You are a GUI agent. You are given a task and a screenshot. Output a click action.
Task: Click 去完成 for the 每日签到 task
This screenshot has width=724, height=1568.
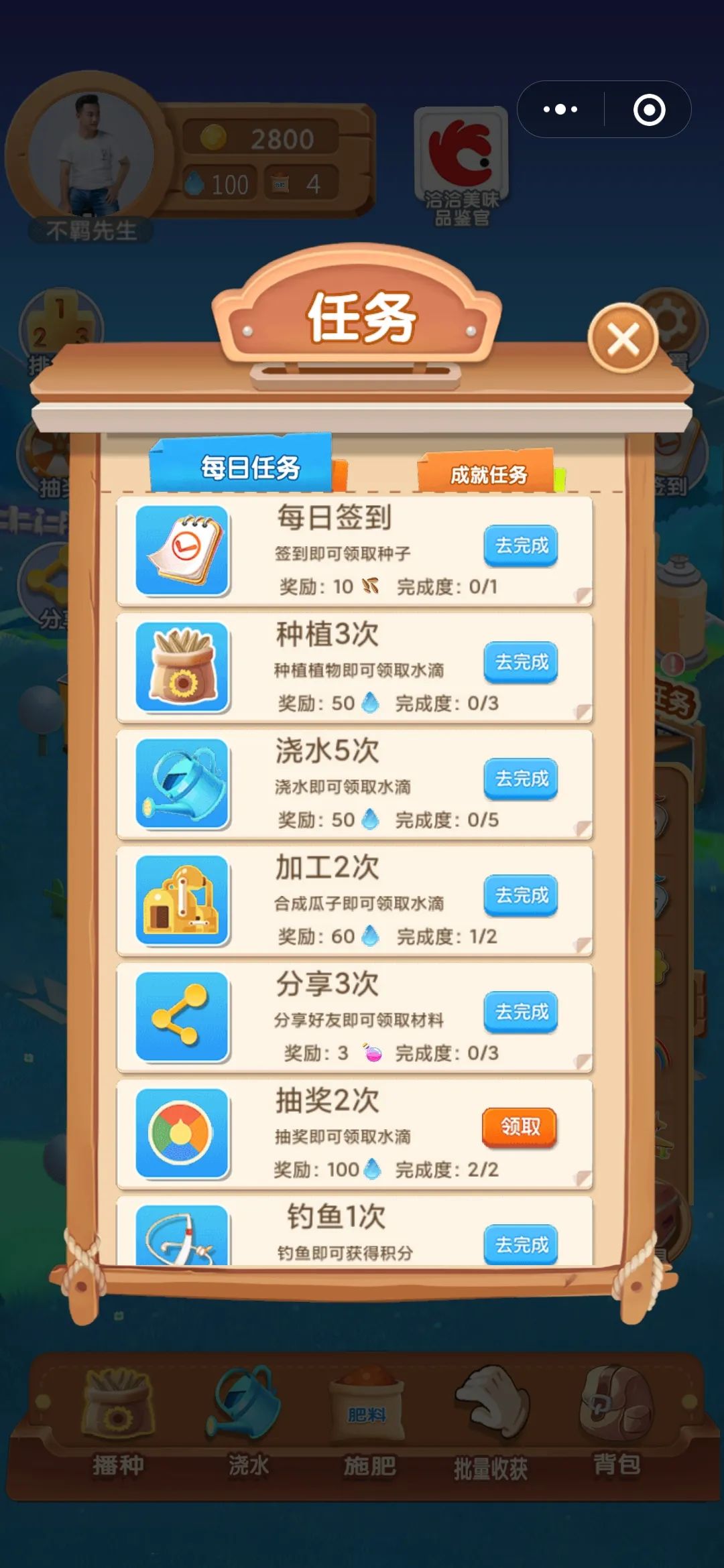tap(520, 546)
